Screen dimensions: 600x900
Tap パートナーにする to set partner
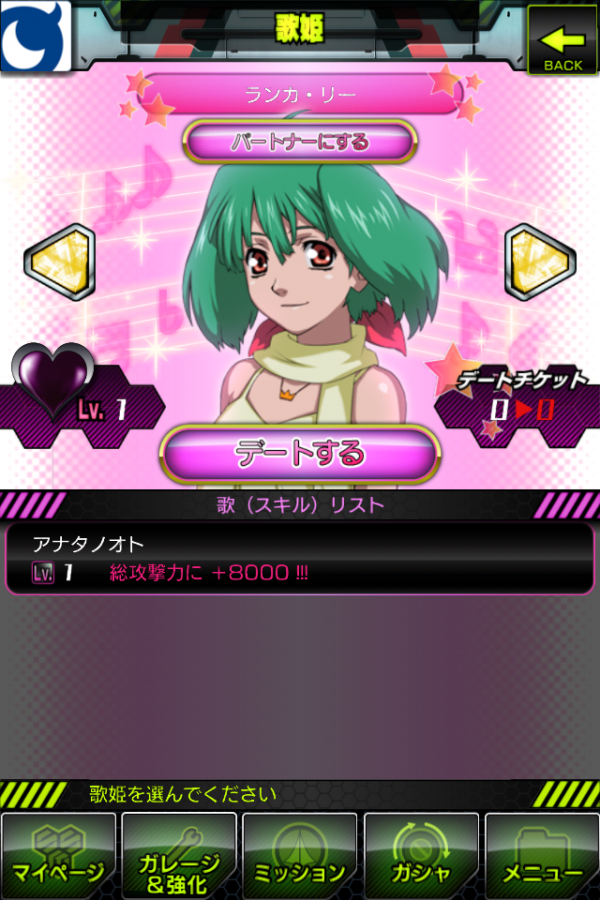pos(300,142)
